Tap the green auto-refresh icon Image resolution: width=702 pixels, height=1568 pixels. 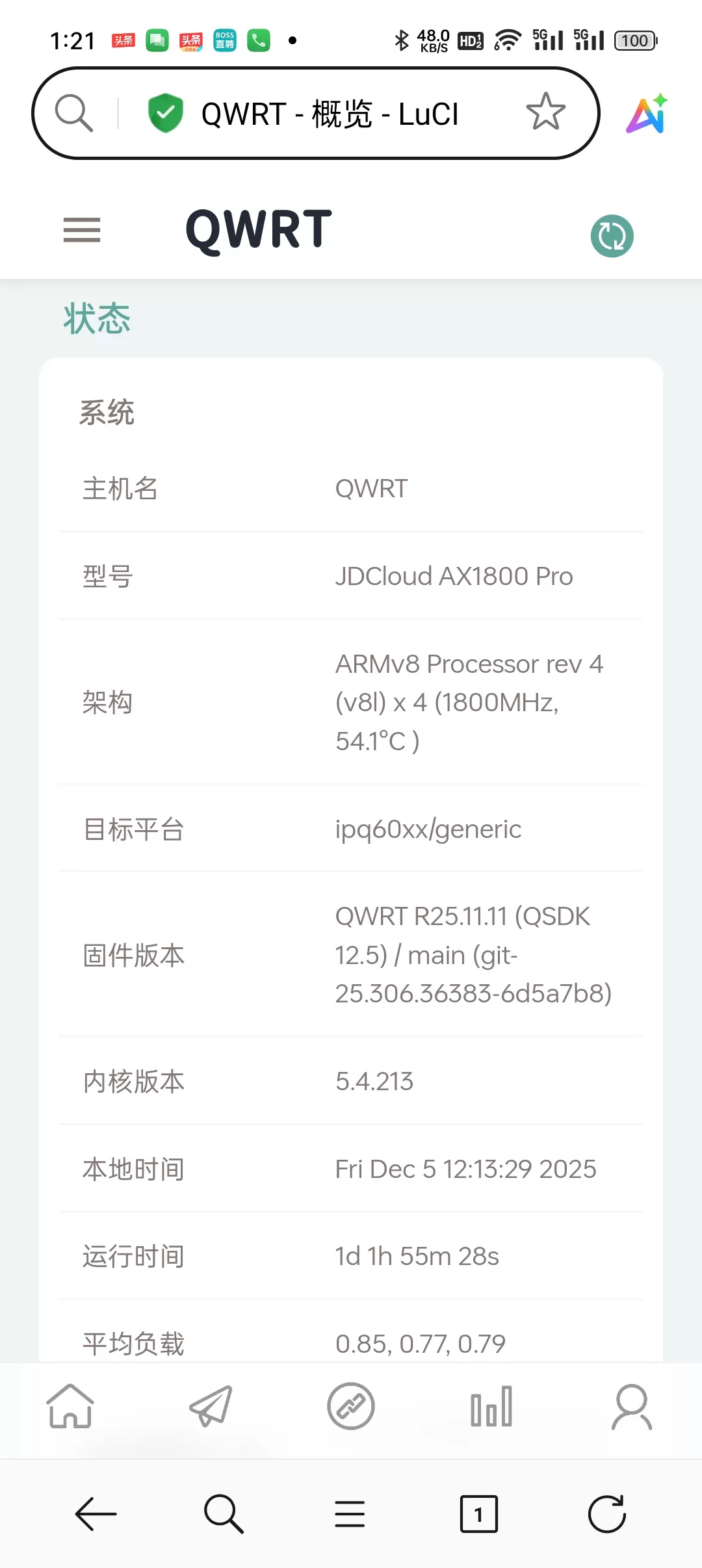612,236
